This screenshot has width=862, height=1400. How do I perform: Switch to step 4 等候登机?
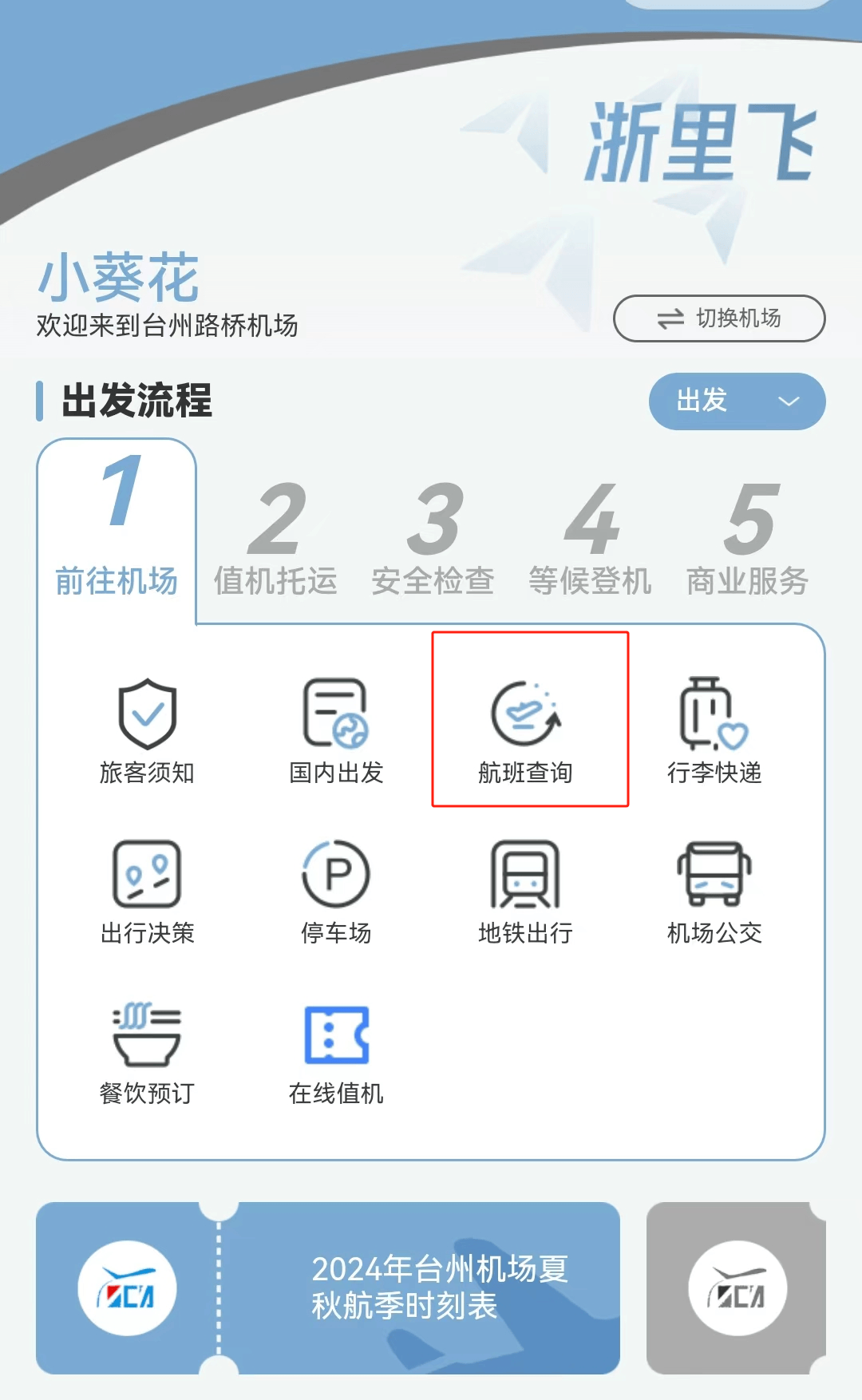pos(590,541)
